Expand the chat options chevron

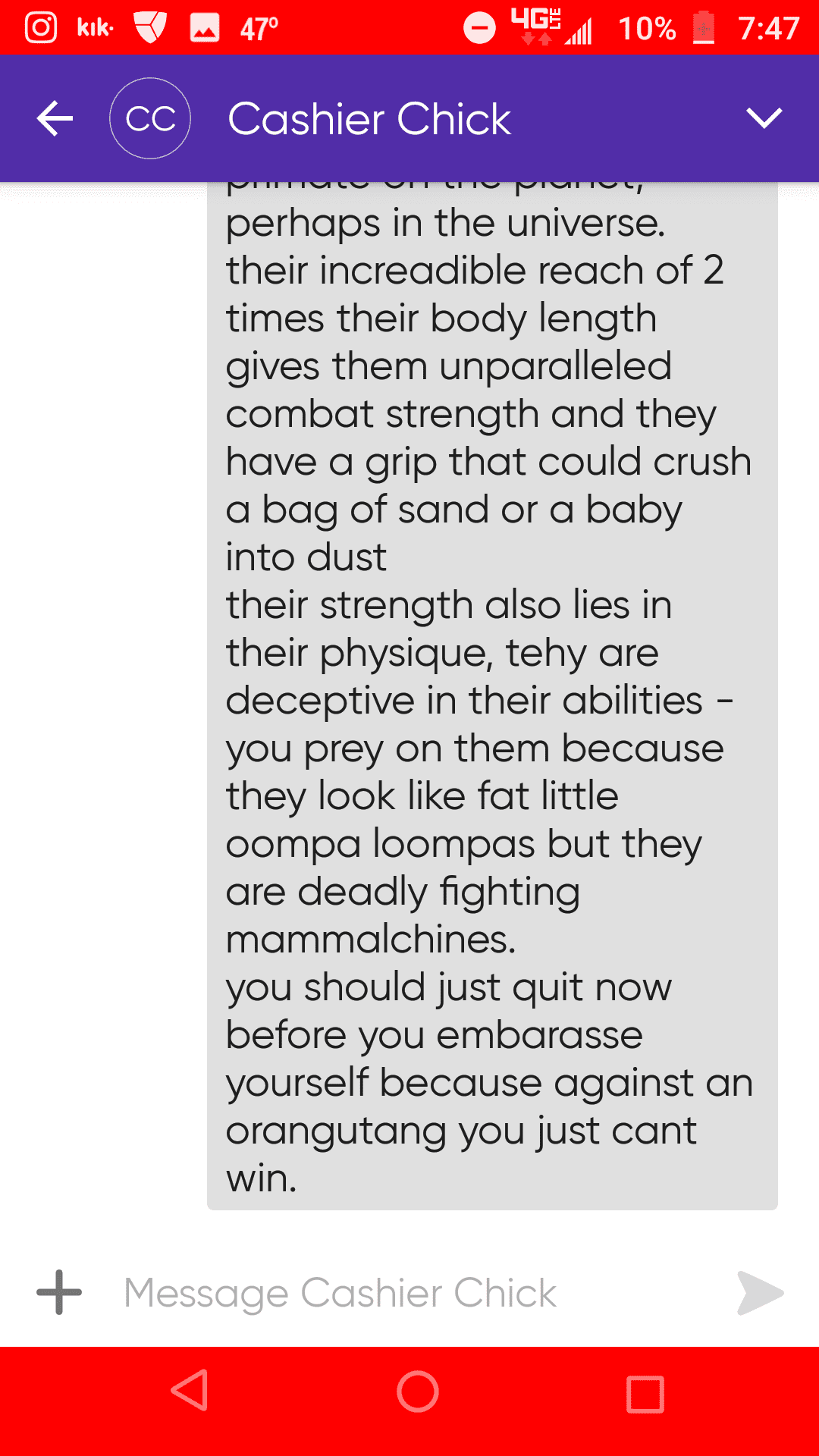[x=763, y=118]
